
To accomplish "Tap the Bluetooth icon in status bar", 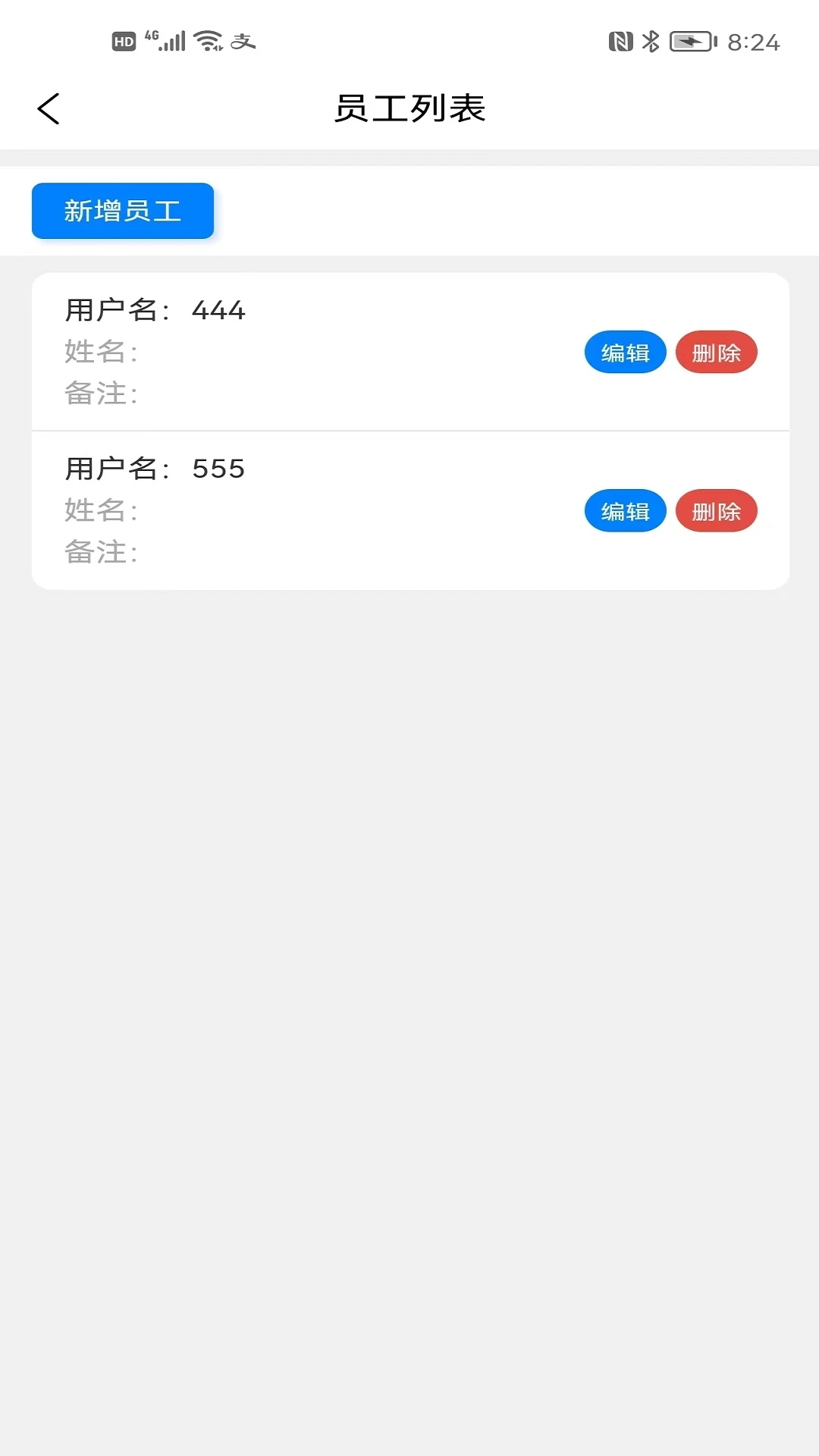I will tap(650, 42).
